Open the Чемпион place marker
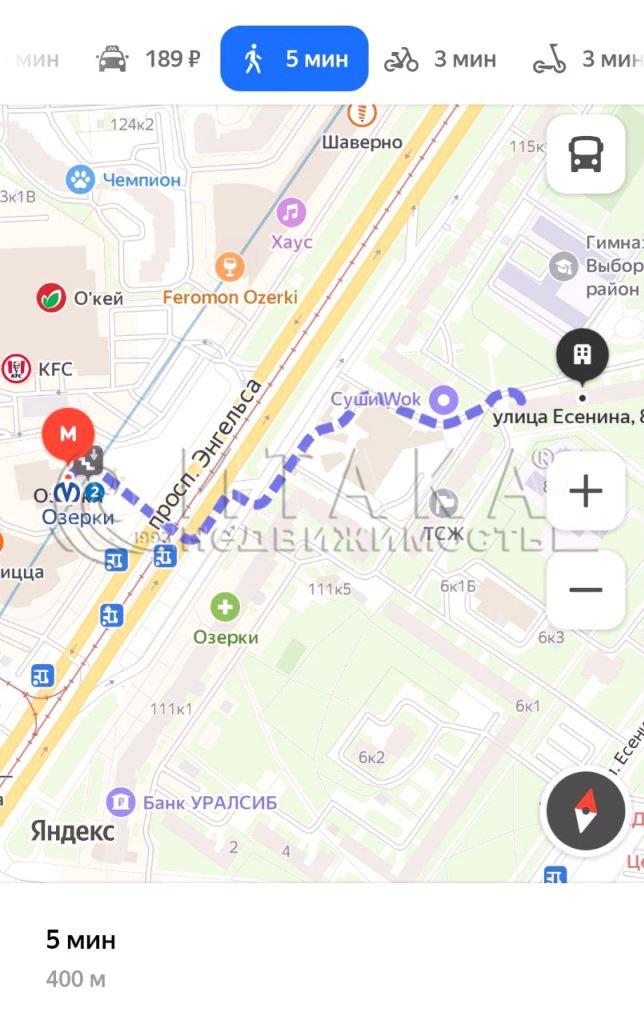 click(x=80, y=180)
